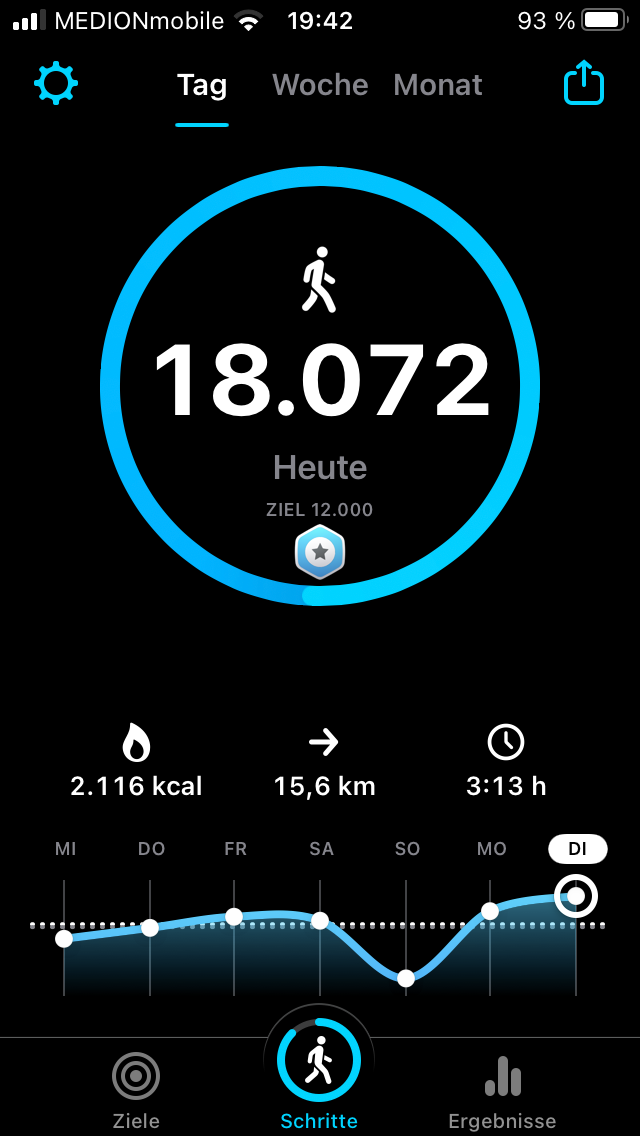This screenshot has height=1136, width=640.
Task: Tap the goal achievement badge
Action: click(x=320, y=552)
